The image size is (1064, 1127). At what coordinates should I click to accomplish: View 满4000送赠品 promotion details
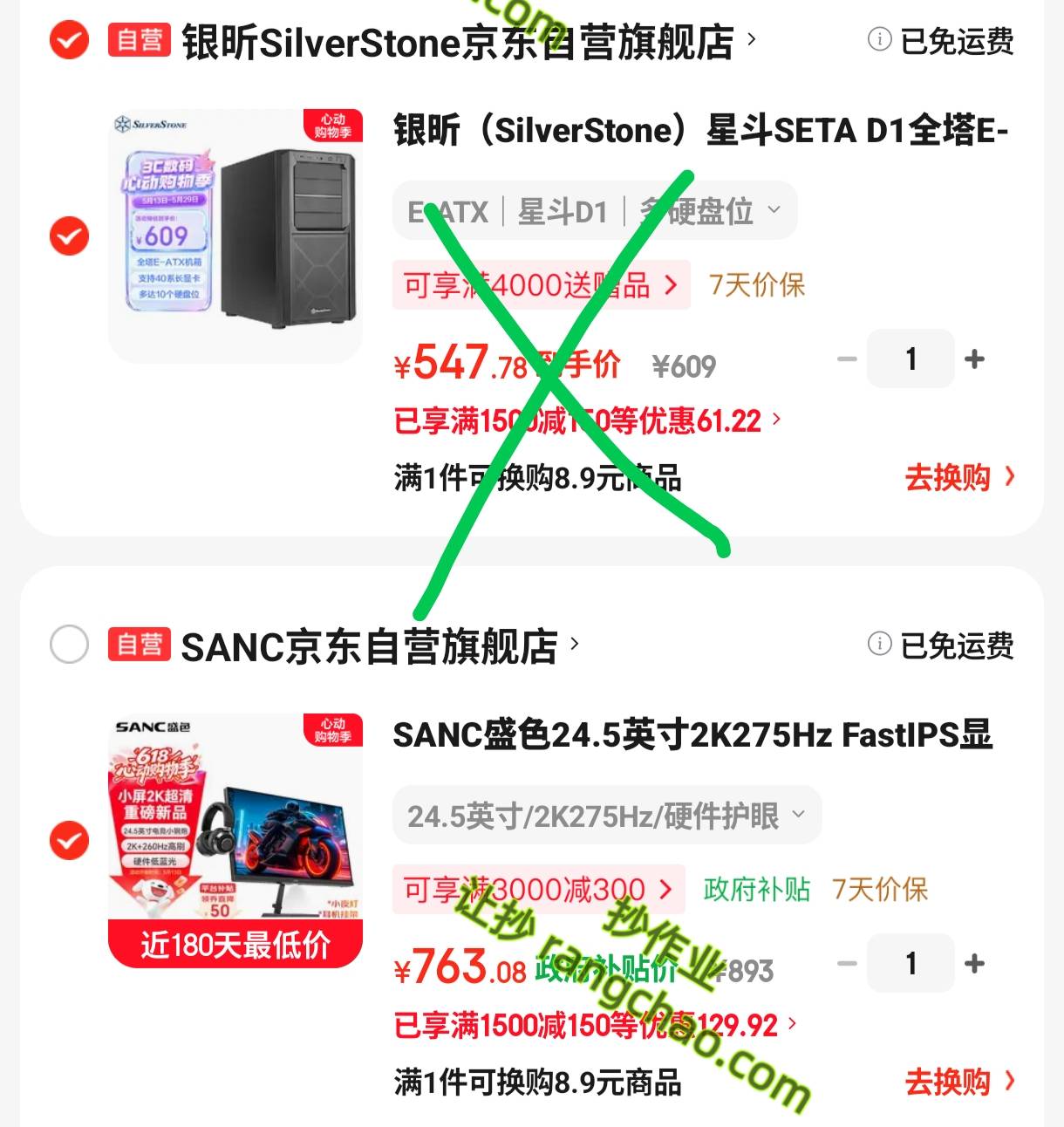point(541,285)
